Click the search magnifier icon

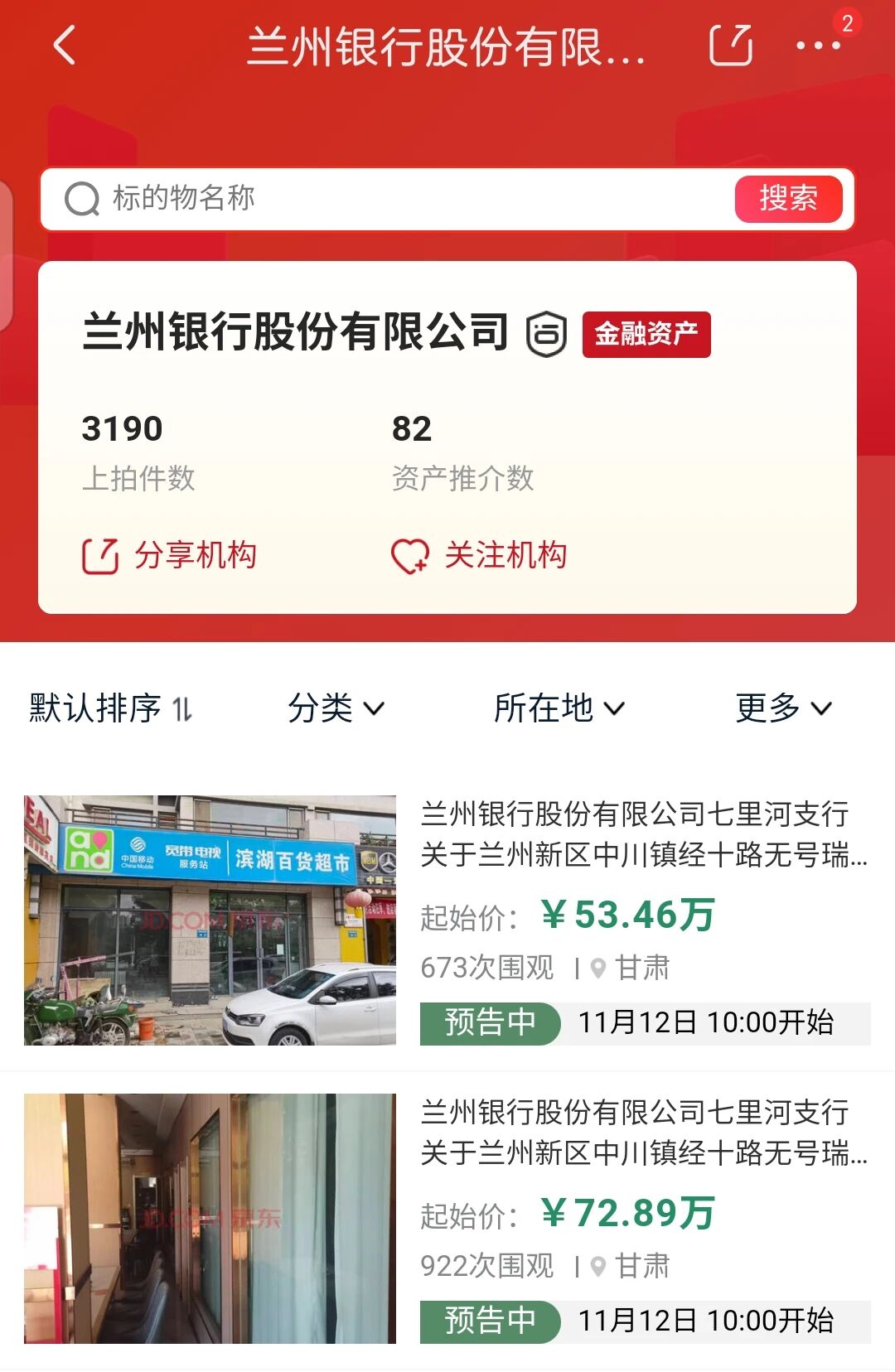[80, 198]
